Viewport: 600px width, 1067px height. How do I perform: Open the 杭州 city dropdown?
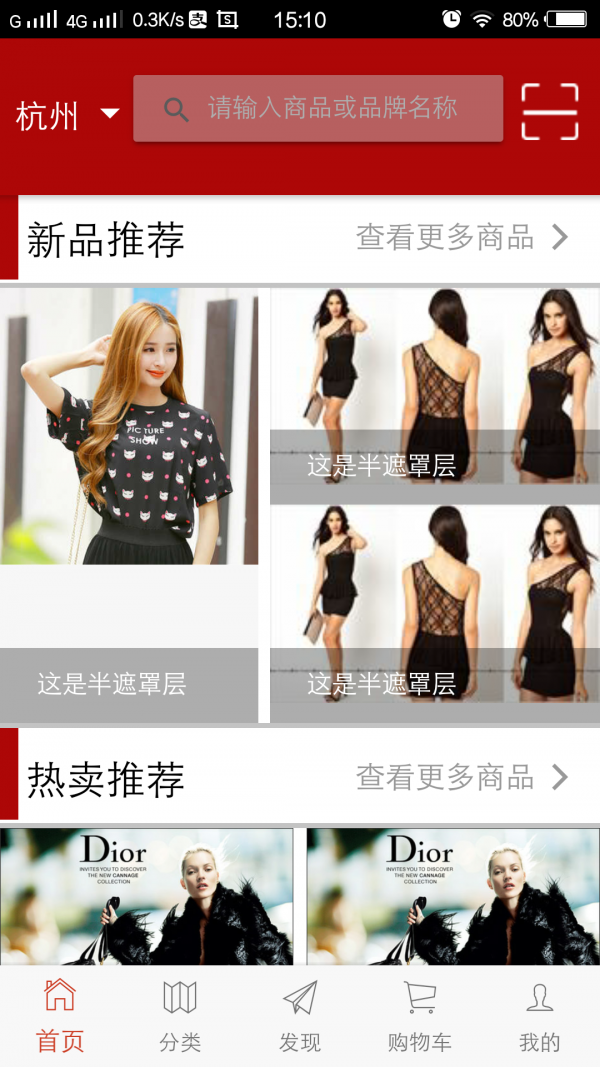click(67, 115)
